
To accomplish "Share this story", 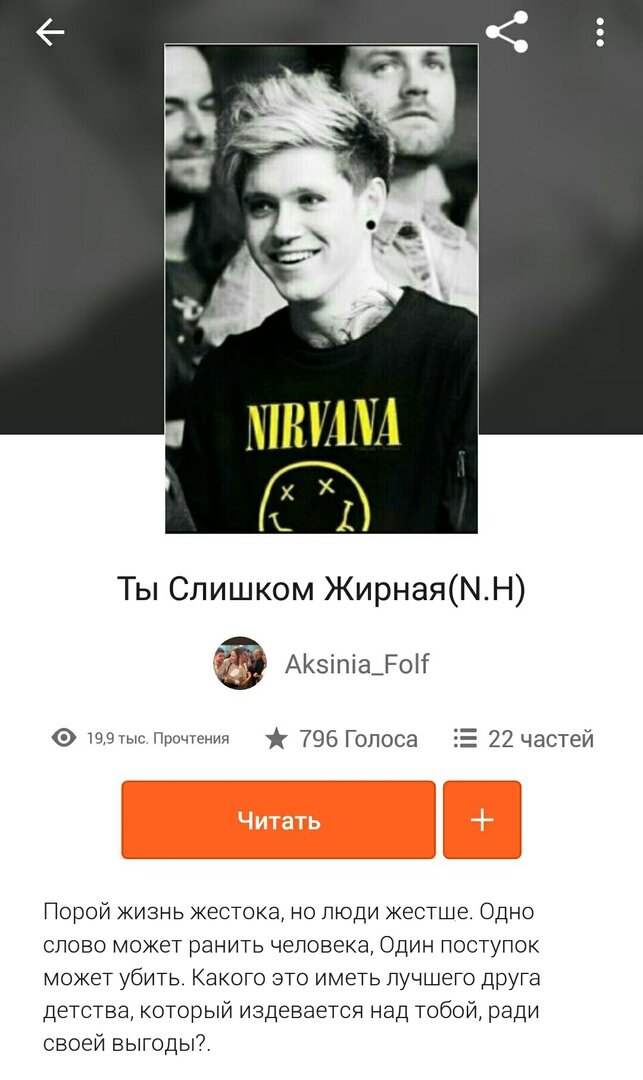I will tap(507, 32).
